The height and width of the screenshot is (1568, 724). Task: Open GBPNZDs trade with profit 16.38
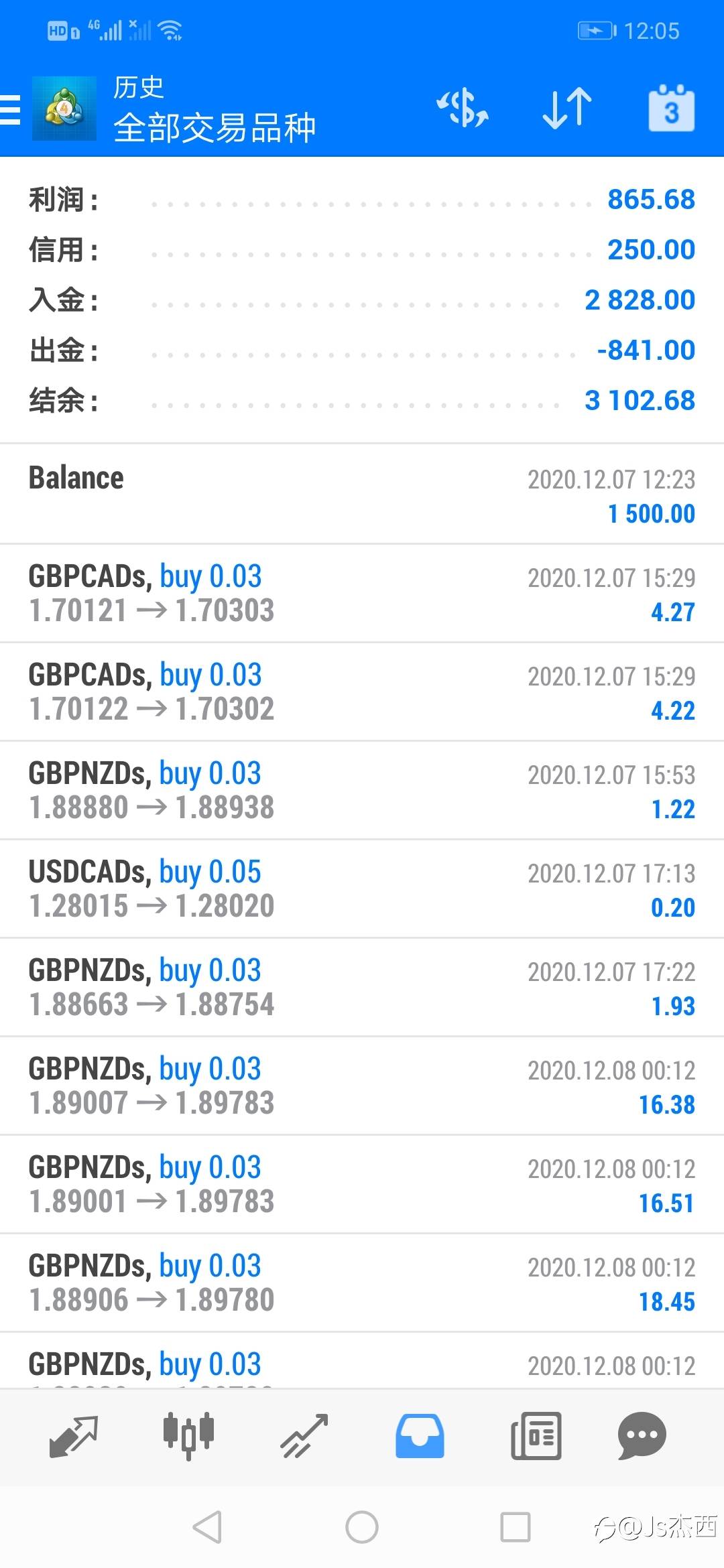[x=362, y=1086]
